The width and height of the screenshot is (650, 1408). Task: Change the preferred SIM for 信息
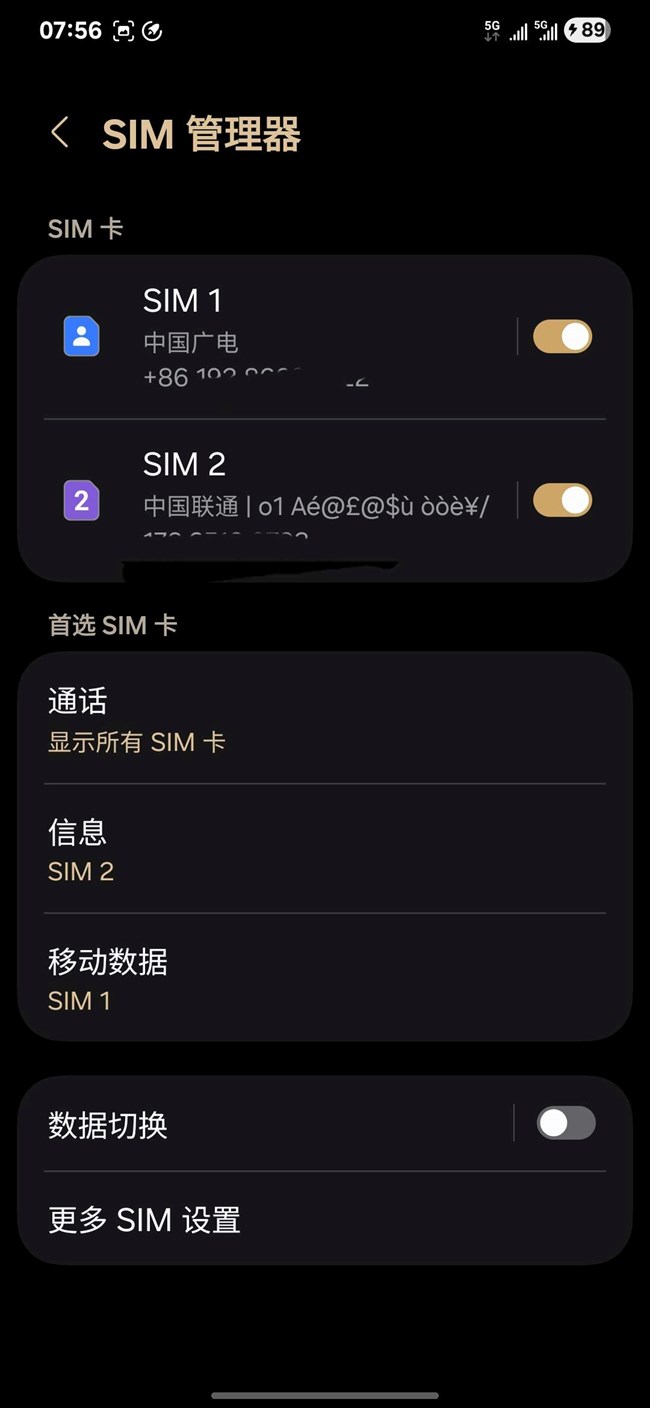coord(324,850)
